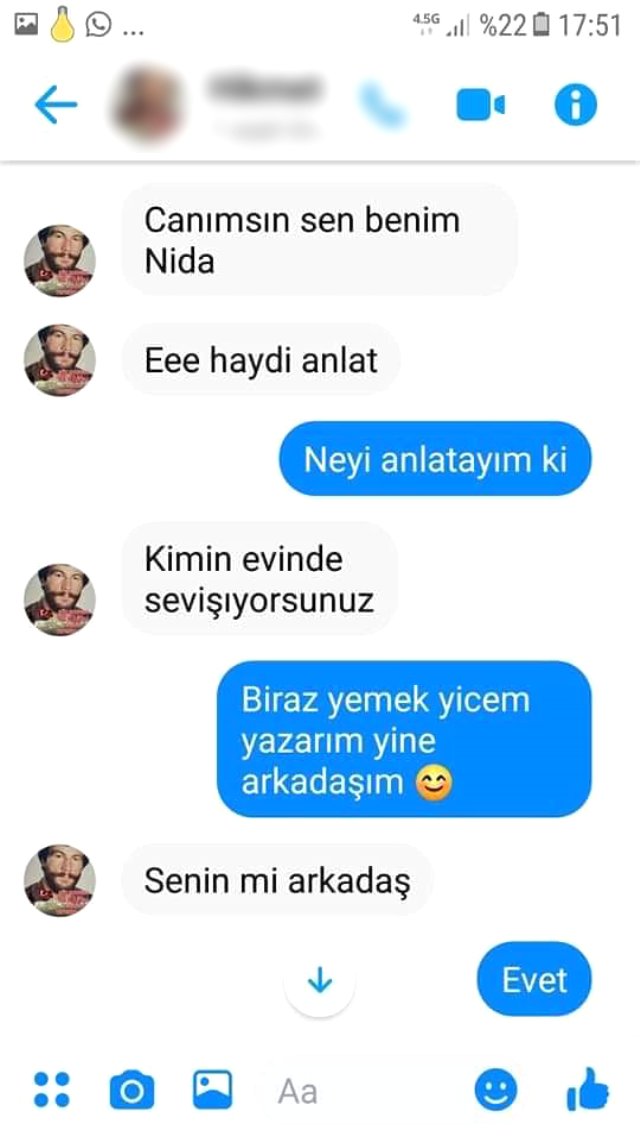Image resolution: width=640 pixels, height=1142 pixels.
Task: Go back to the chat list
Action: [x=55, y=104]
